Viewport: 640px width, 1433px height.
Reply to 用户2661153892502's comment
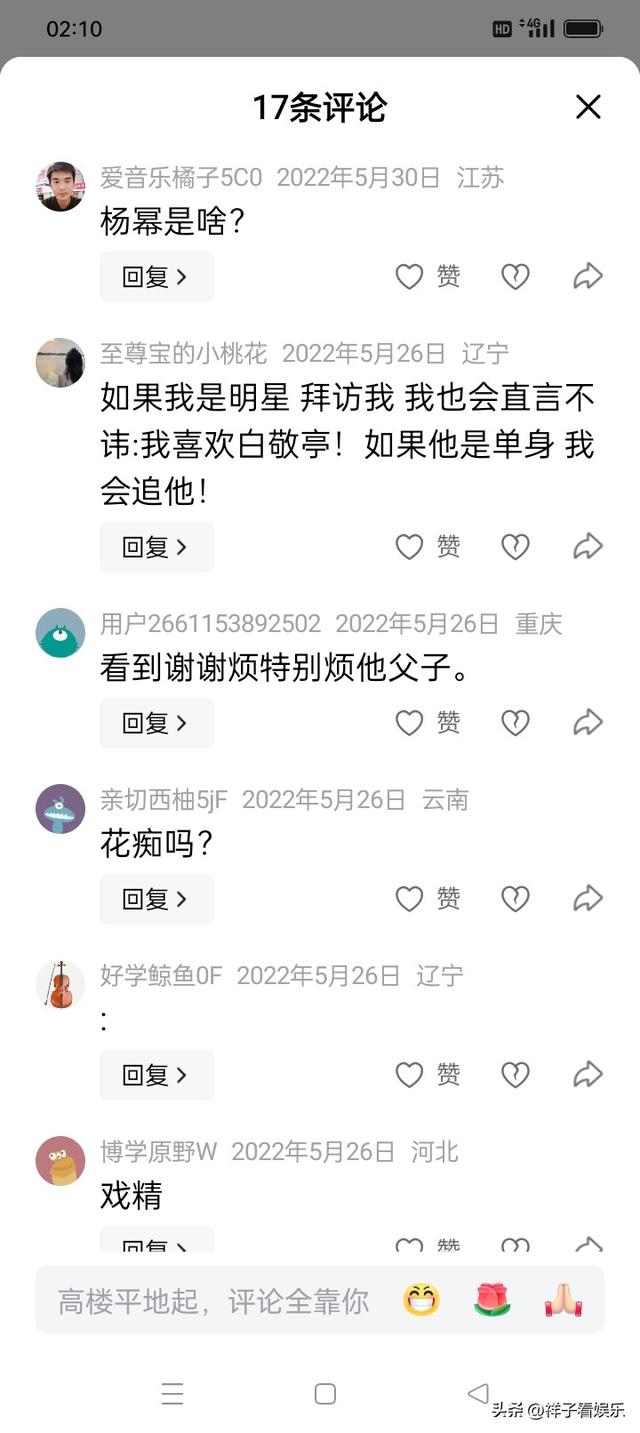pyautogui.click(x=156, y=723)
